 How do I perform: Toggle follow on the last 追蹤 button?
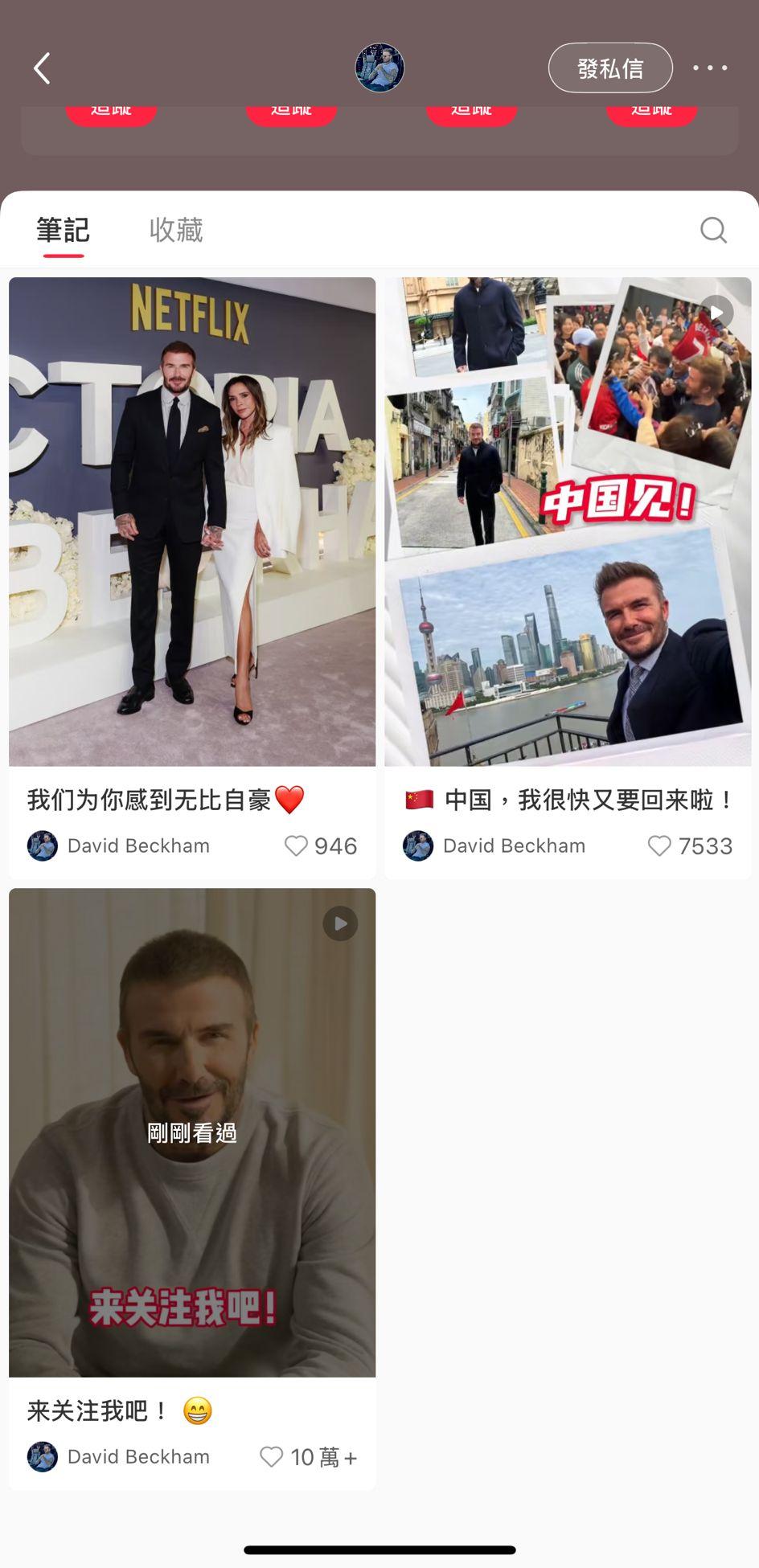(651, 108)
